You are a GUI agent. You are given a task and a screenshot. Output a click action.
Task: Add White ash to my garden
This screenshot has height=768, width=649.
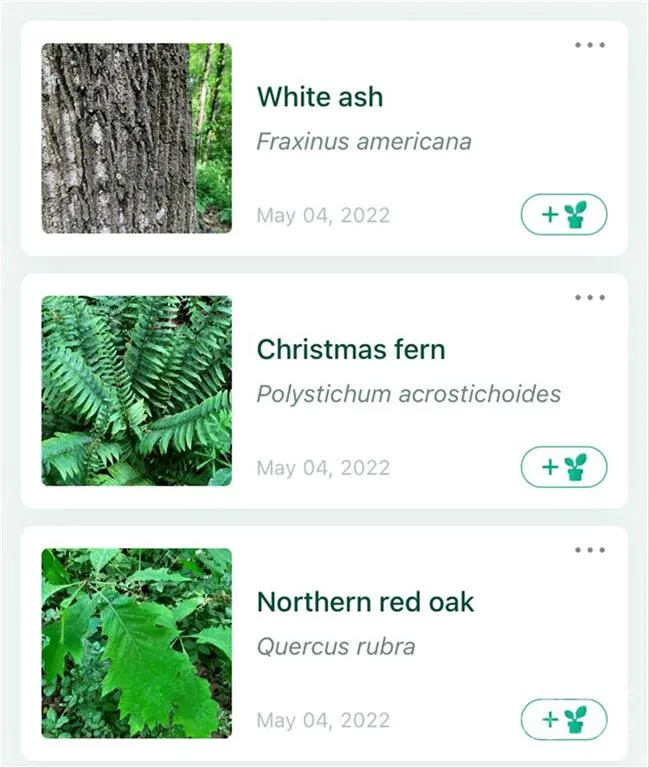564,214
